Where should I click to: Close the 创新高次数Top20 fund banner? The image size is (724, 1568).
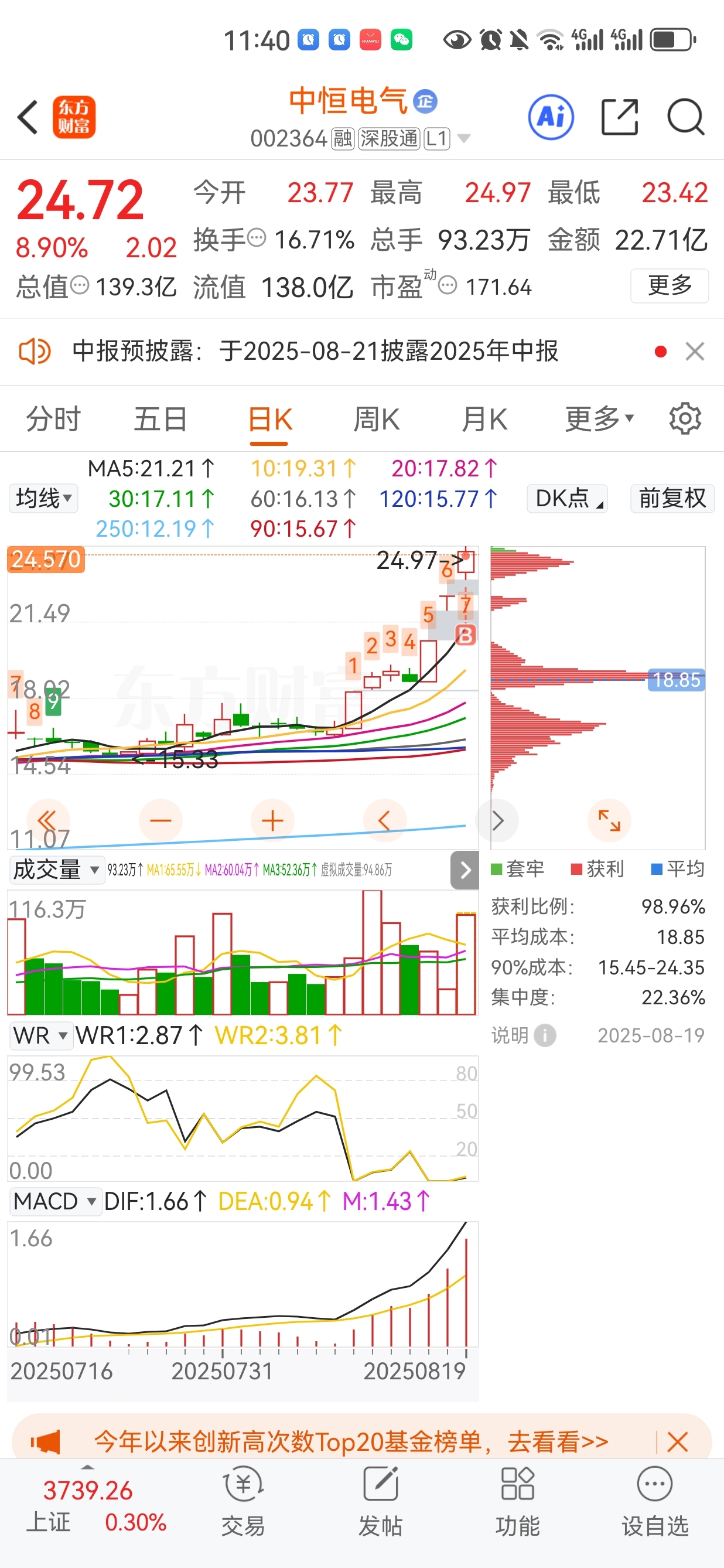point(677,1441)
